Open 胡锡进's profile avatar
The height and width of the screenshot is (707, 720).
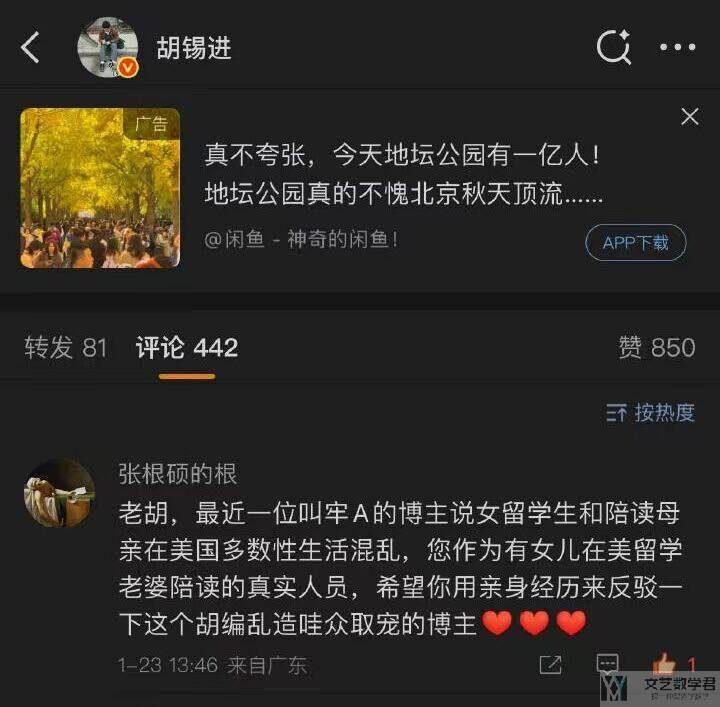(x=108, y=47)
